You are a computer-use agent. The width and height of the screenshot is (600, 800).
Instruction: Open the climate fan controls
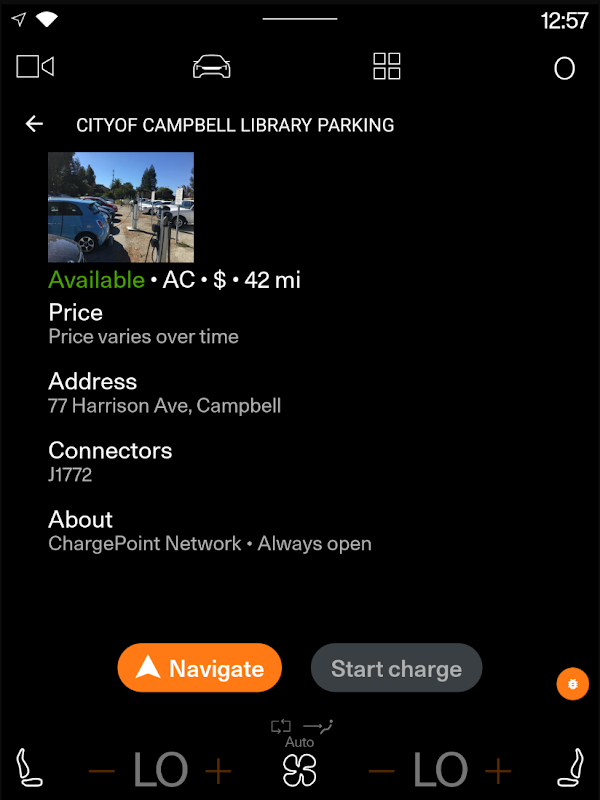[x=299, y=768]
